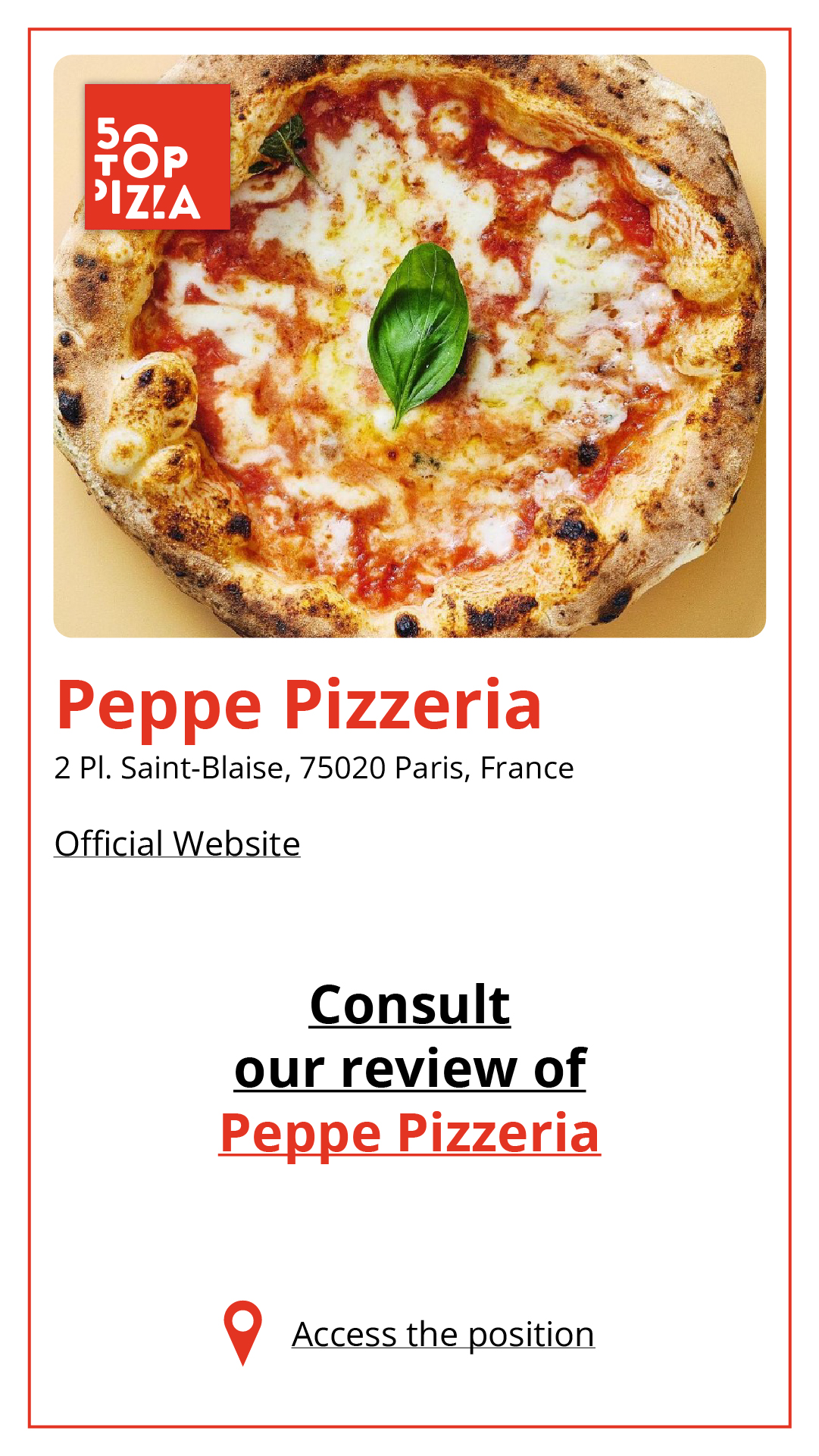This screenshot has width=819, height=1456.
Task: Tap the Access the position link
Action: [x=442, y=1335]
